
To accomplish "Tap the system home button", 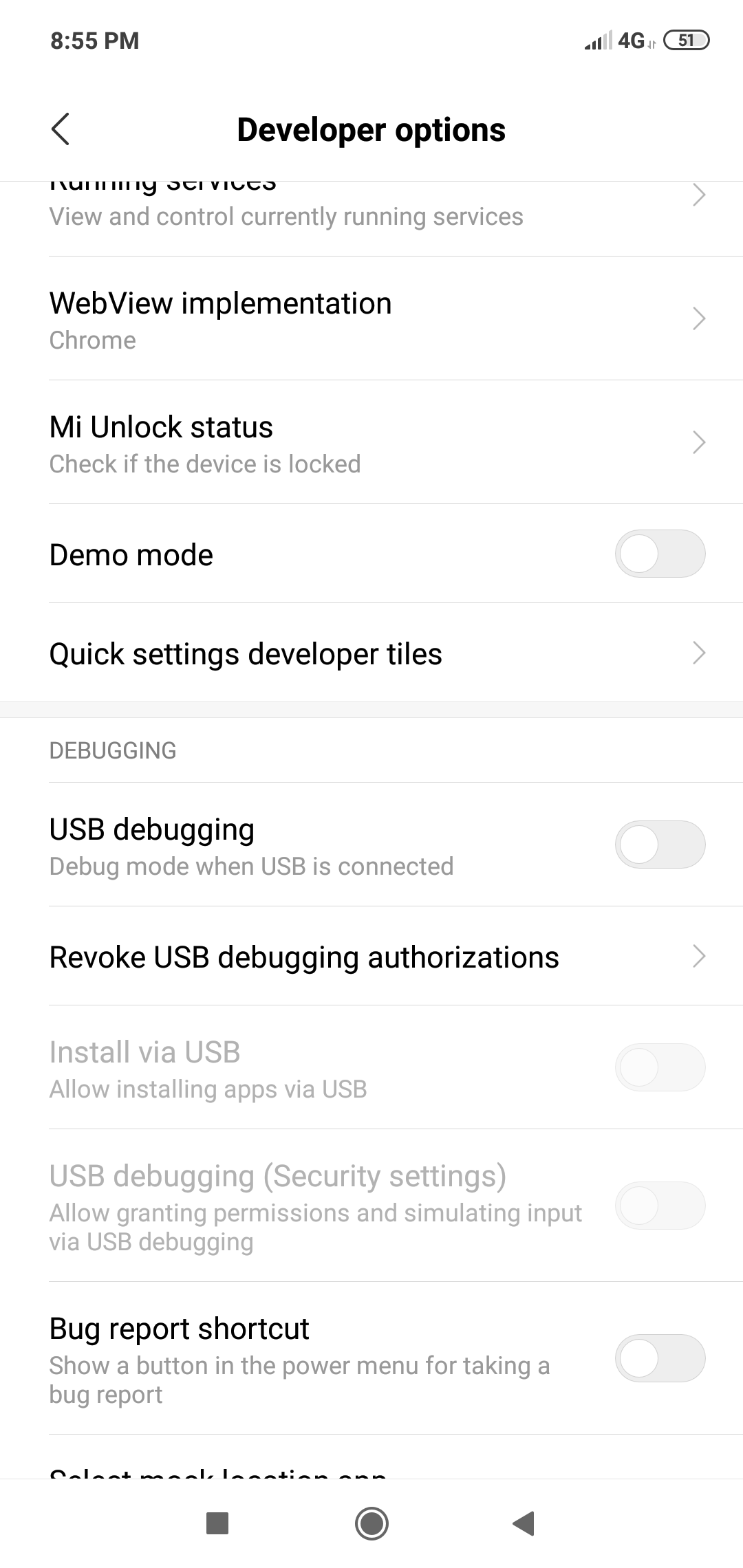I will 371,1523.
